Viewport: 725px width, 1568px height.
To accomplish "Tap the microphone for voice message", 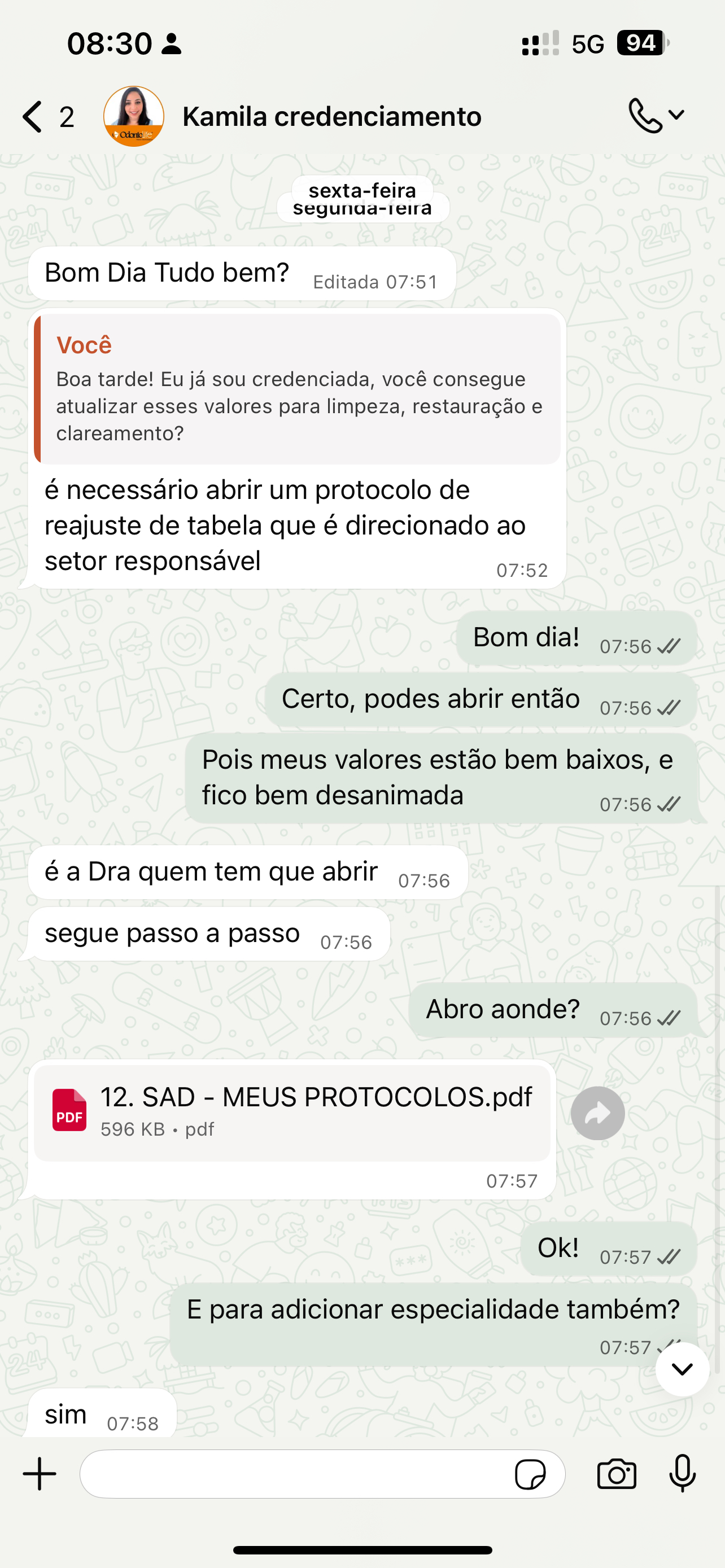I will [x=683, y=1474].
